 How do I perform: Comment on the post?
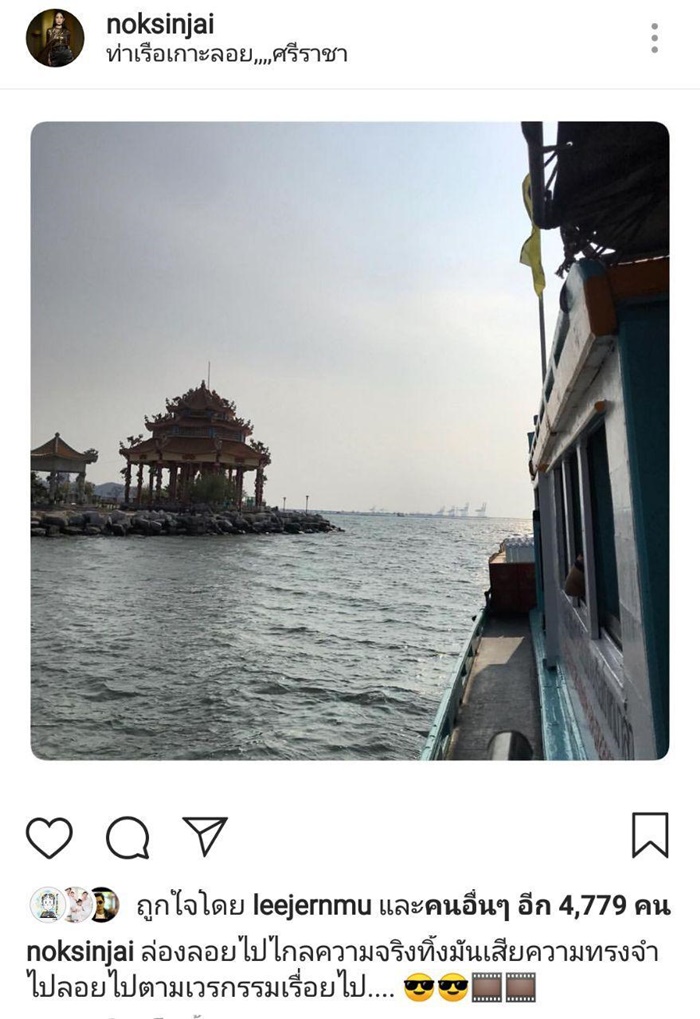tap(128, 837)
